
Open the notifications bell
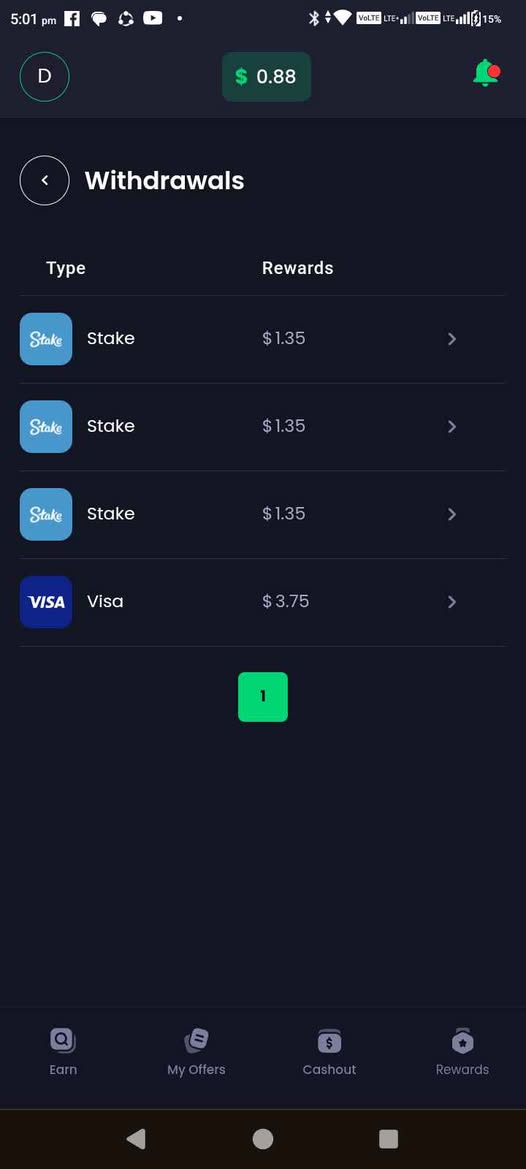[x=486, y=74]
